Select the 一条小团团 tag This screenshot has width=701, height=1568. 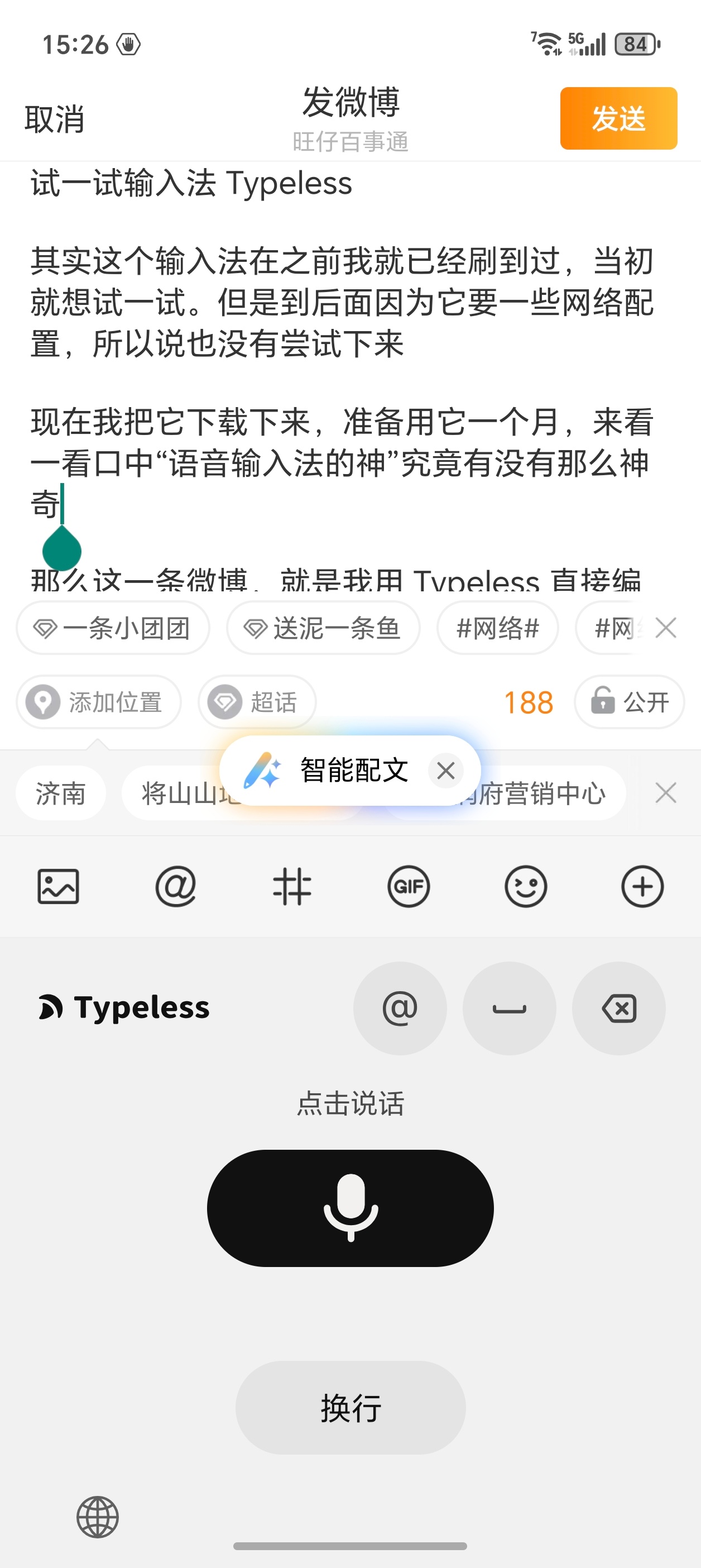click(112, 628)
